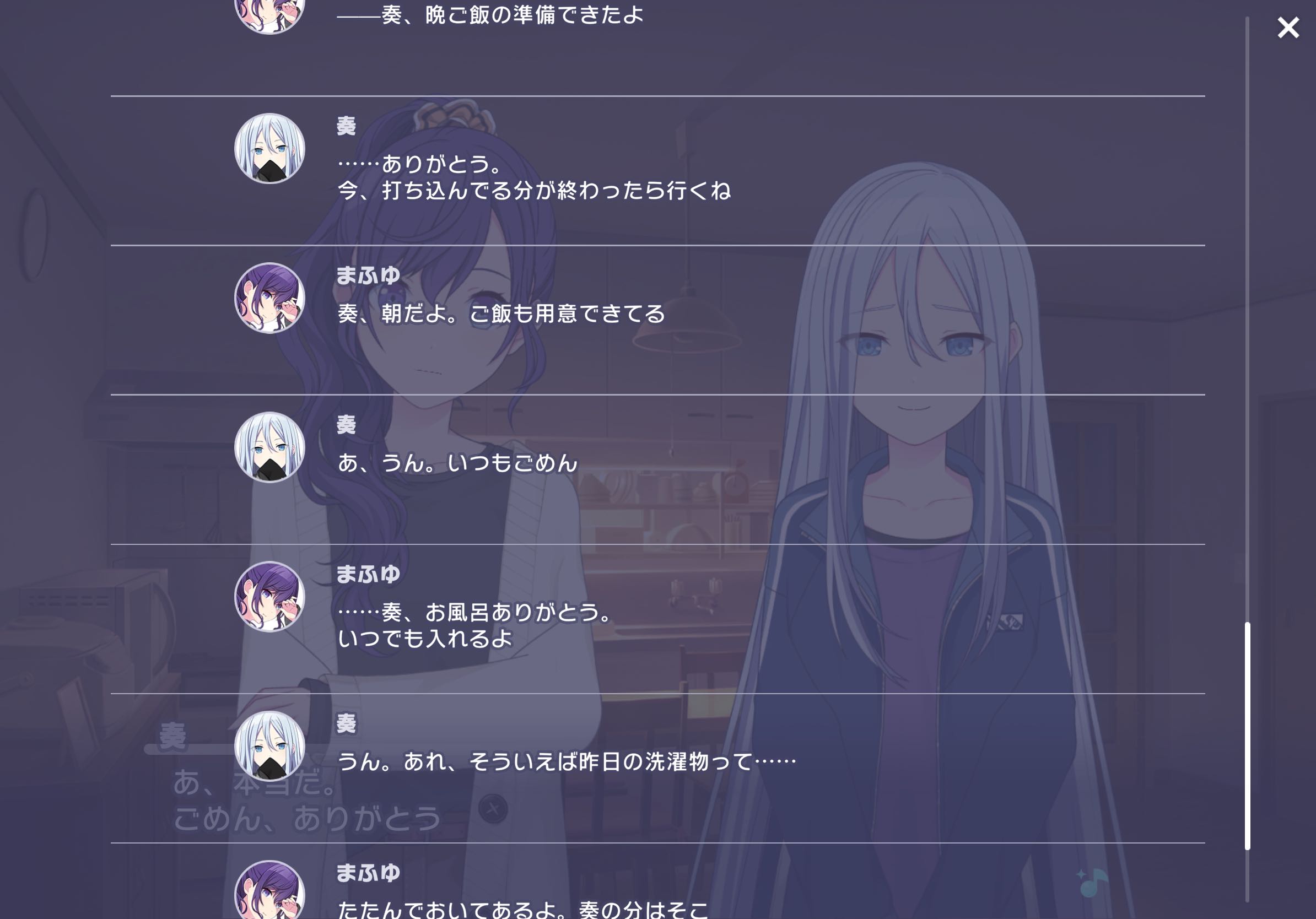The image size is (1316, 919).
Task: Close the dialogue log
Action: point(1287,28)
